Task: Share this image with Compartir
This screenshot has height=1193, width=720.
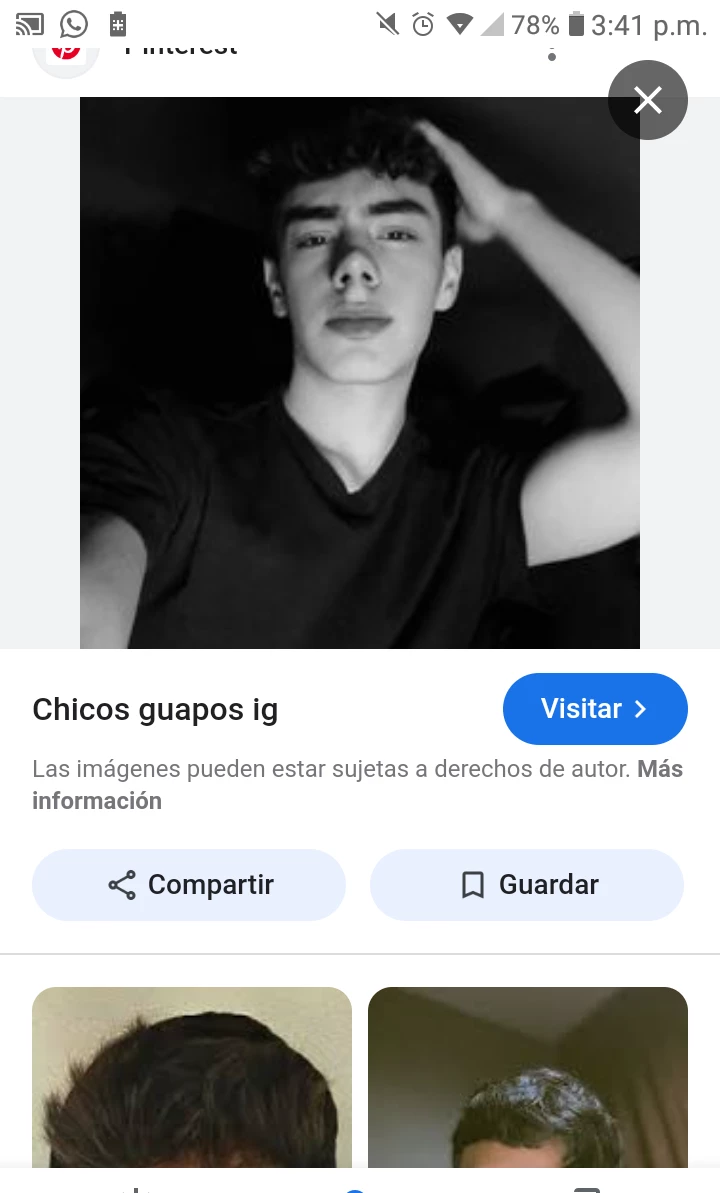Action: click(x=189, y=885)
